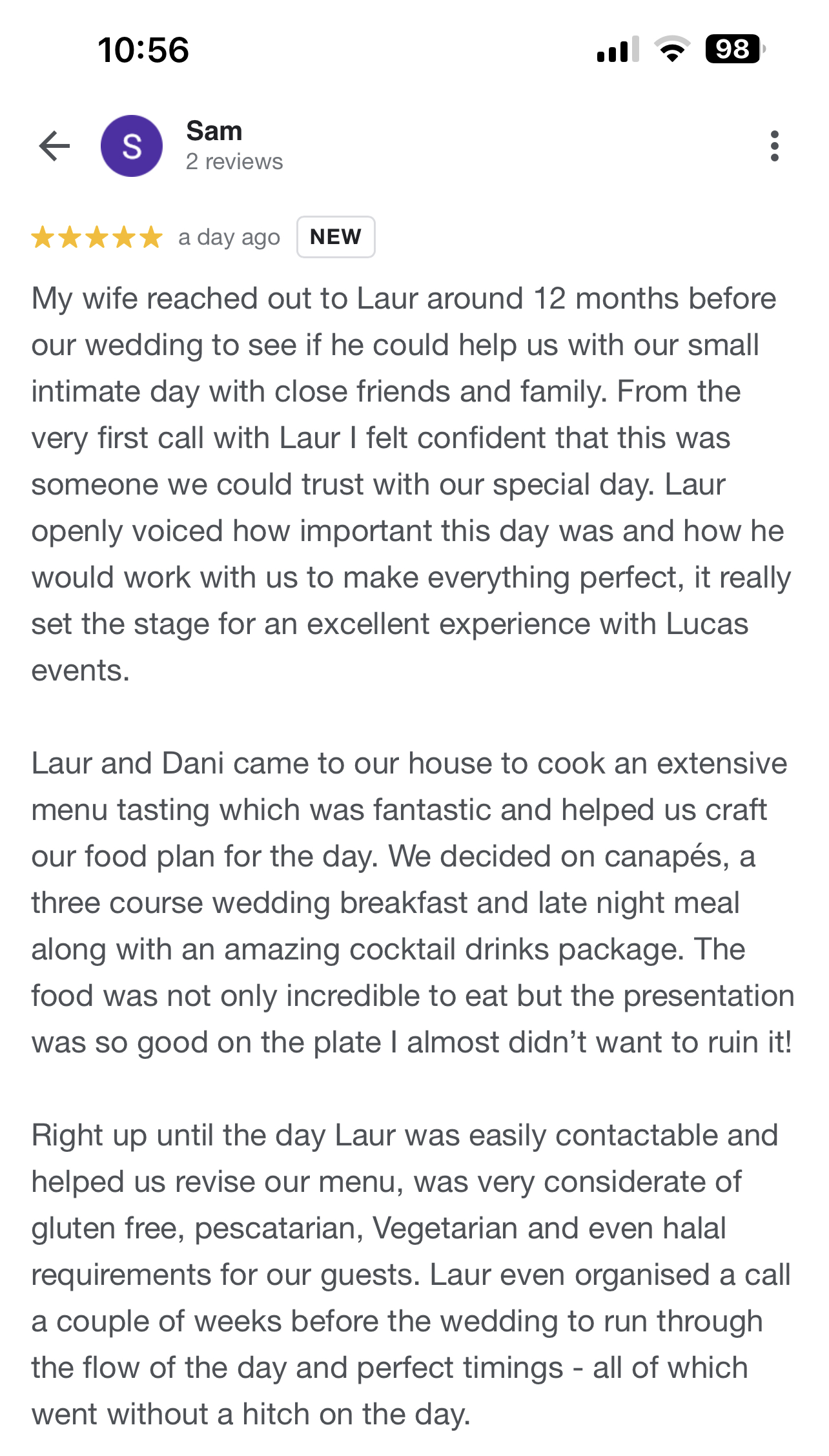Tap the reviewer name Sam
Viewport: 829px width, 1456px height.
(x=214, y=131)
